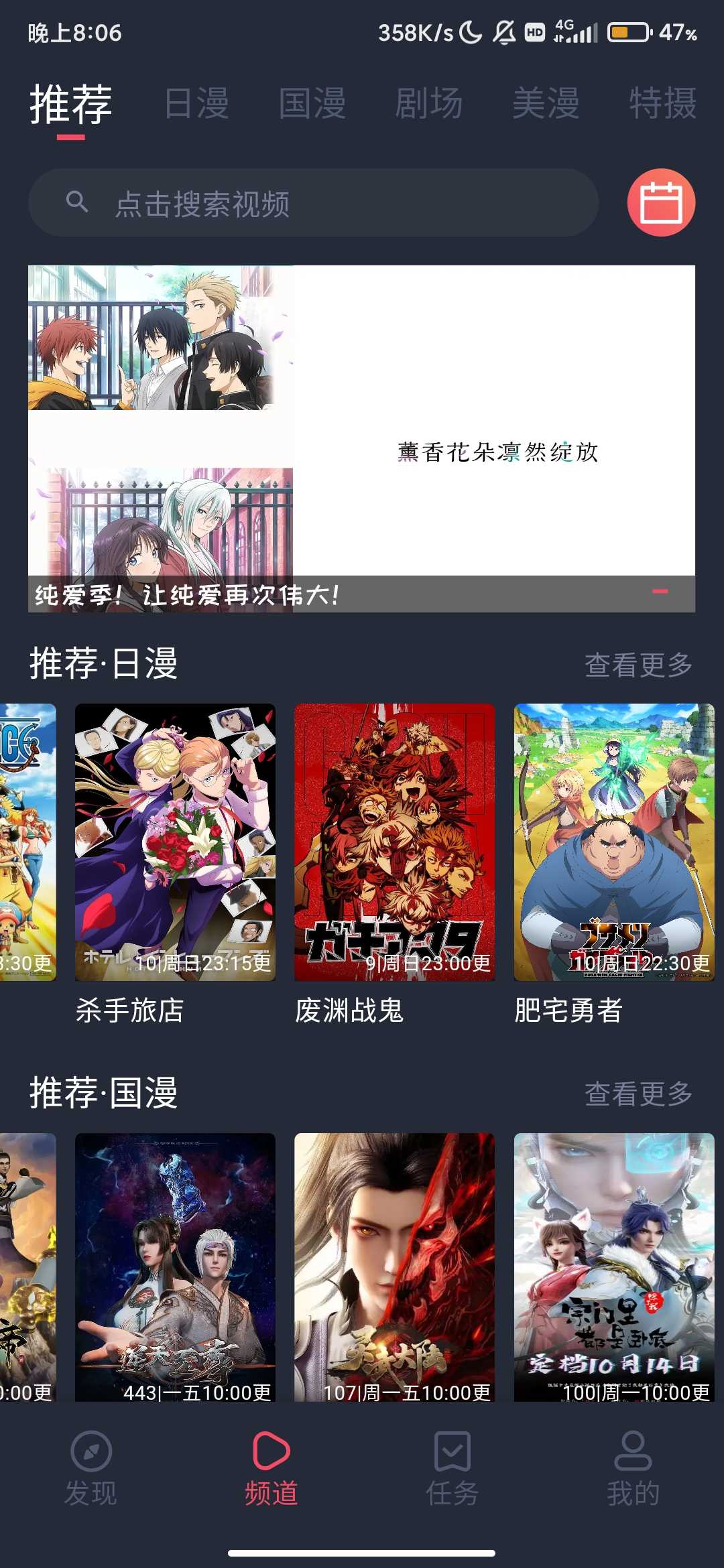Open the red calendar schedule button
This screenshot has width=724, height=1568.
(x=661, y=203)
